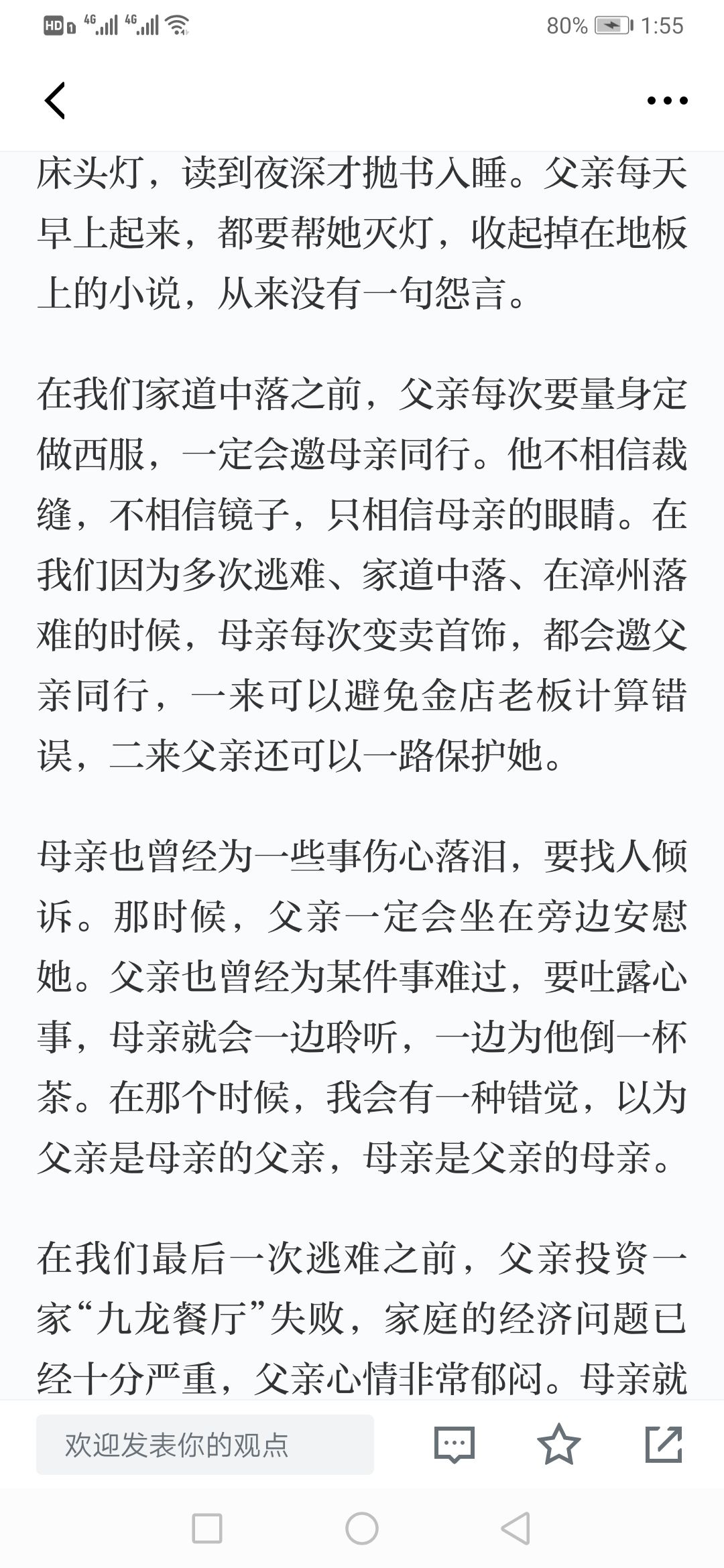Go back using the top-left arrow

[55, 101]
